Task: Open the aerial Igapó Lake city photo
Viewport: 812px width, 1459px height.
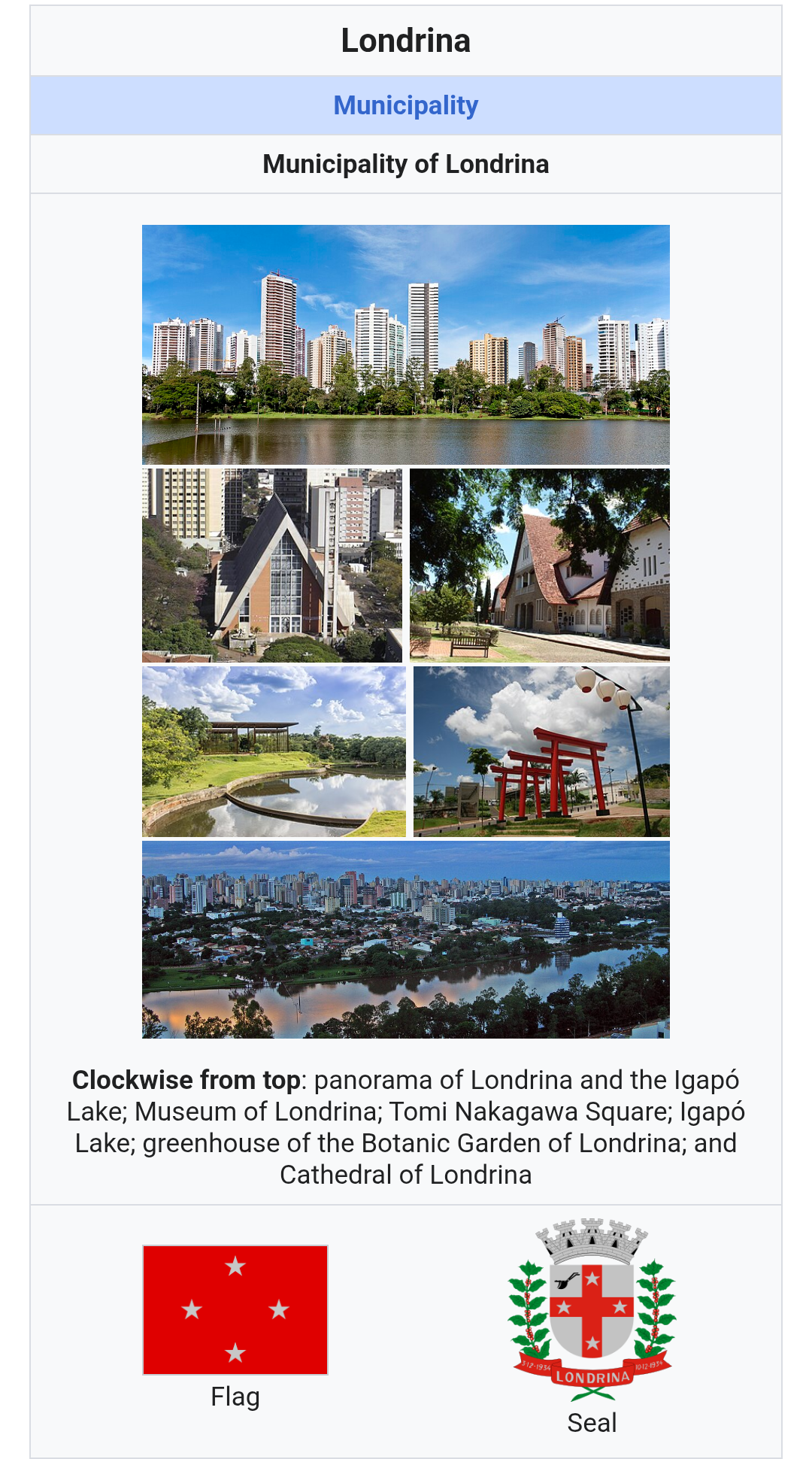Action: click(x=406, y=940)
